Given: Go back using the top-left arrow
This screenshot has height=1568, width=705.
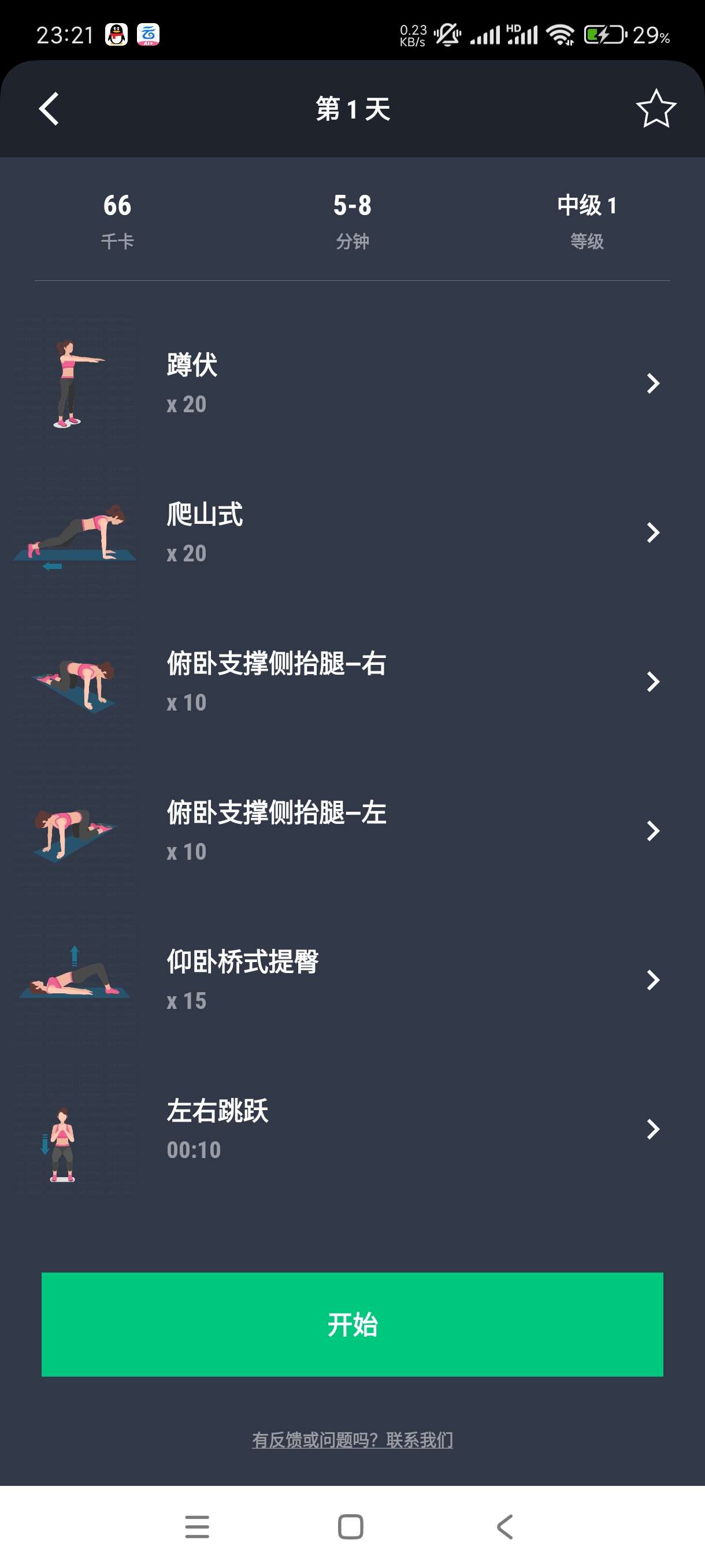Looking at the screenshot, I should pyautogui.click(x=49, y=109).
